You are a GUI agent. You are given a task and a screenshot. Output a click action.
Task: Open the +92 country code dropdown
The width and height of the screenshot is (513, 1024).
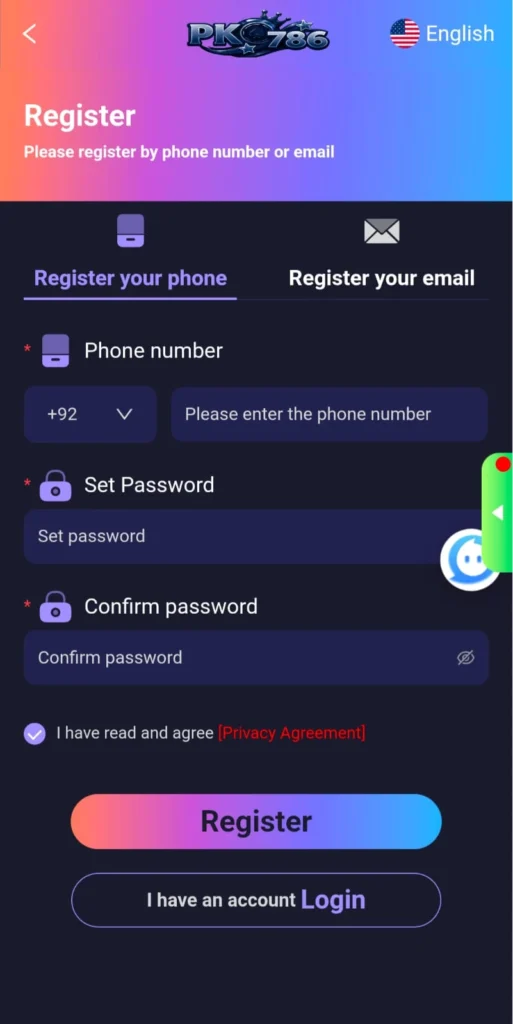click(x=90, y=414)
